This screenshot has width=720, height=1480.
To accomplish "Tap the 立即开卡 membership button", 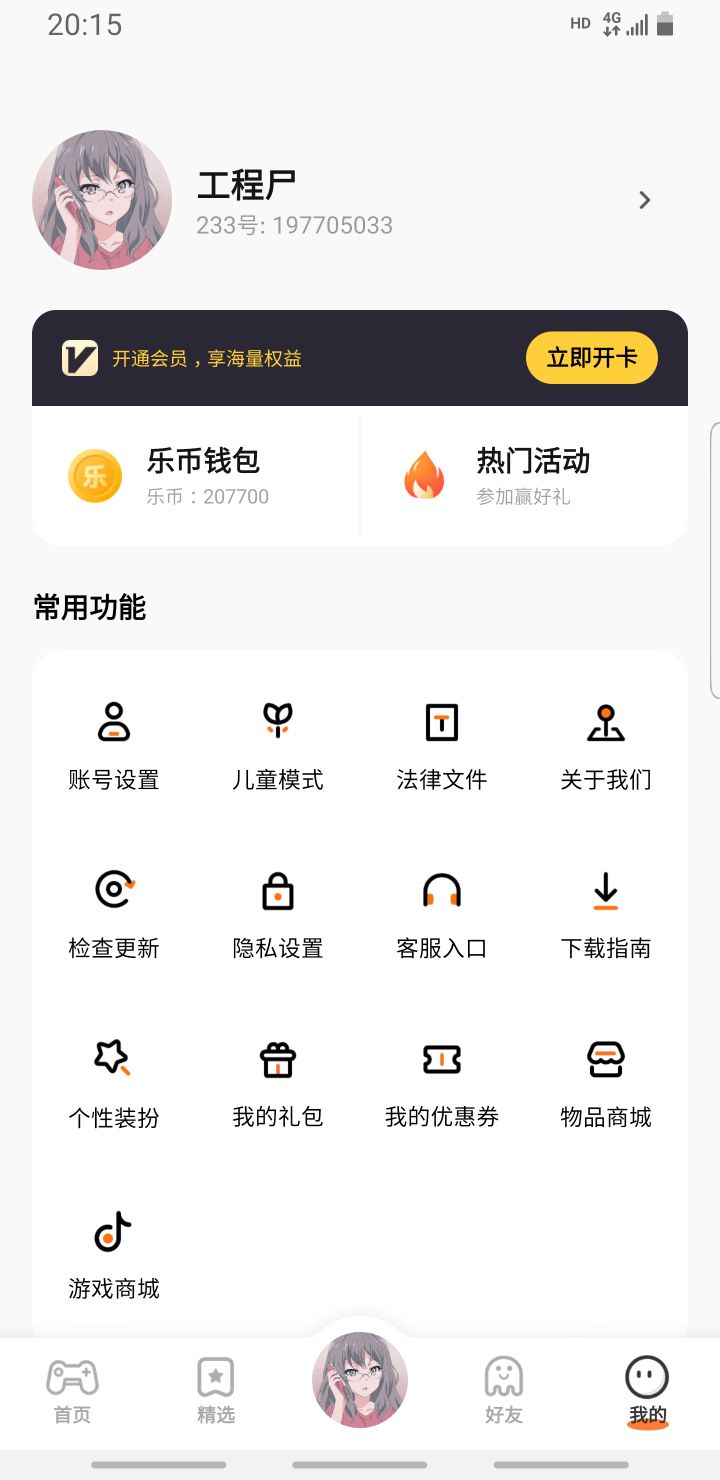I will click(591, 358).
